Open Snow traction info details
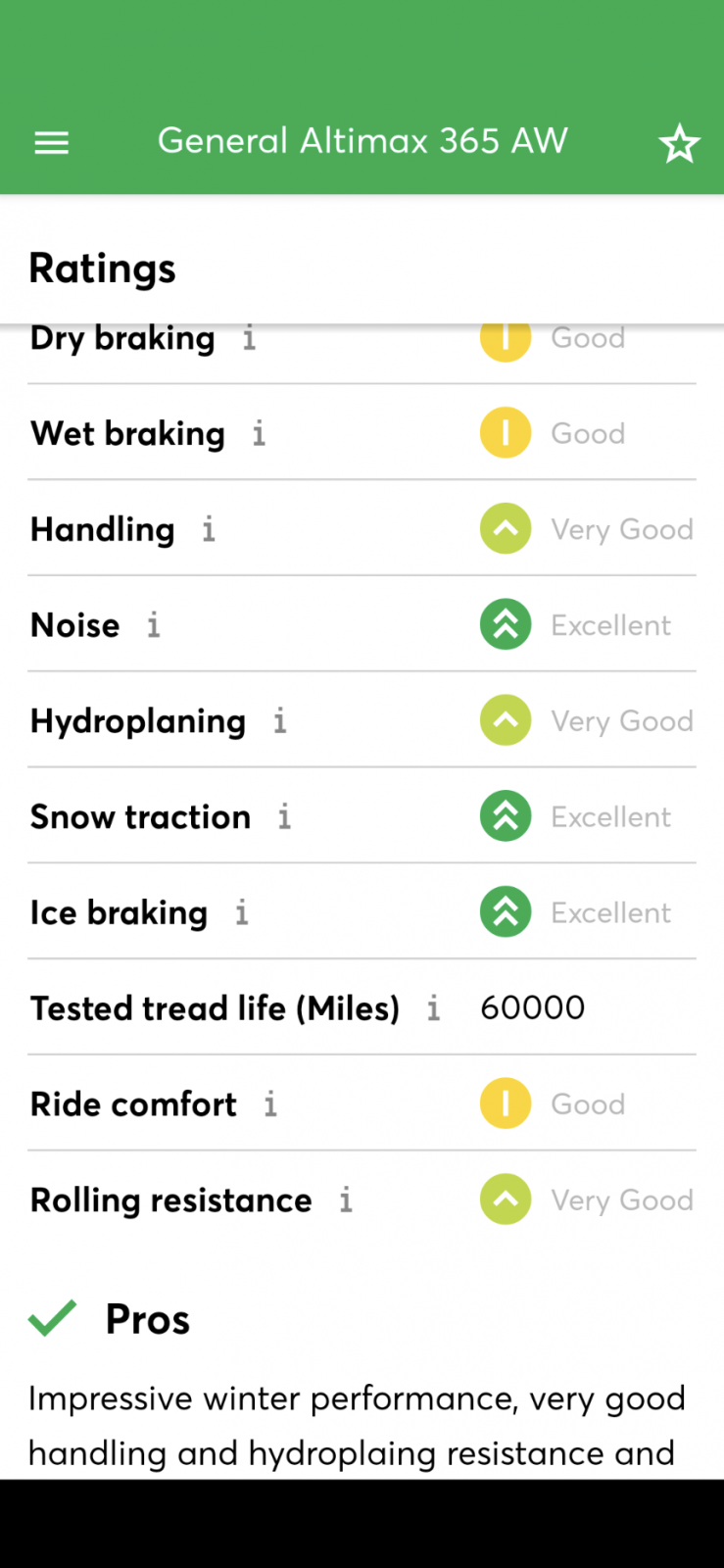Screen dimensions: 724x1568 click(x=284, y=816)
